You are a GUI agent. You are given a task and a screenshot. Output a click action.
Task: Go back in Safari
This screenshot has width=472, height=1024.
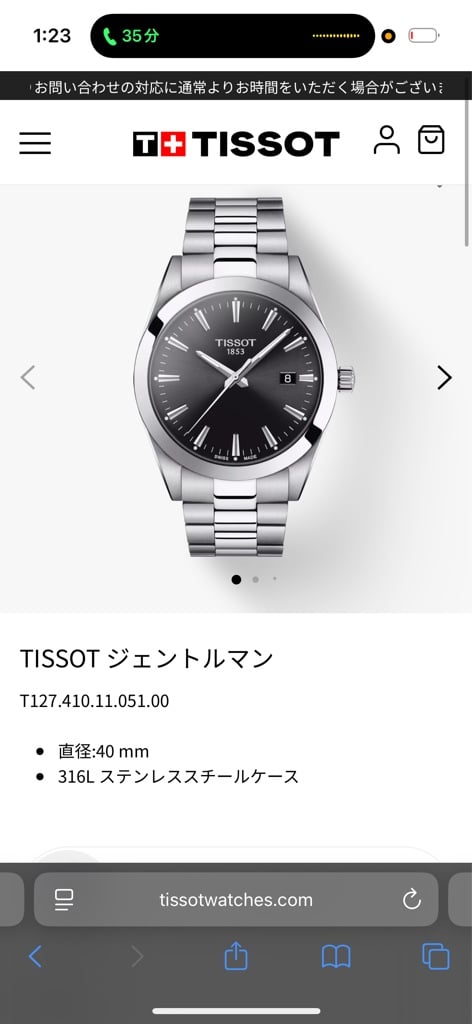[x=35, y=957]
